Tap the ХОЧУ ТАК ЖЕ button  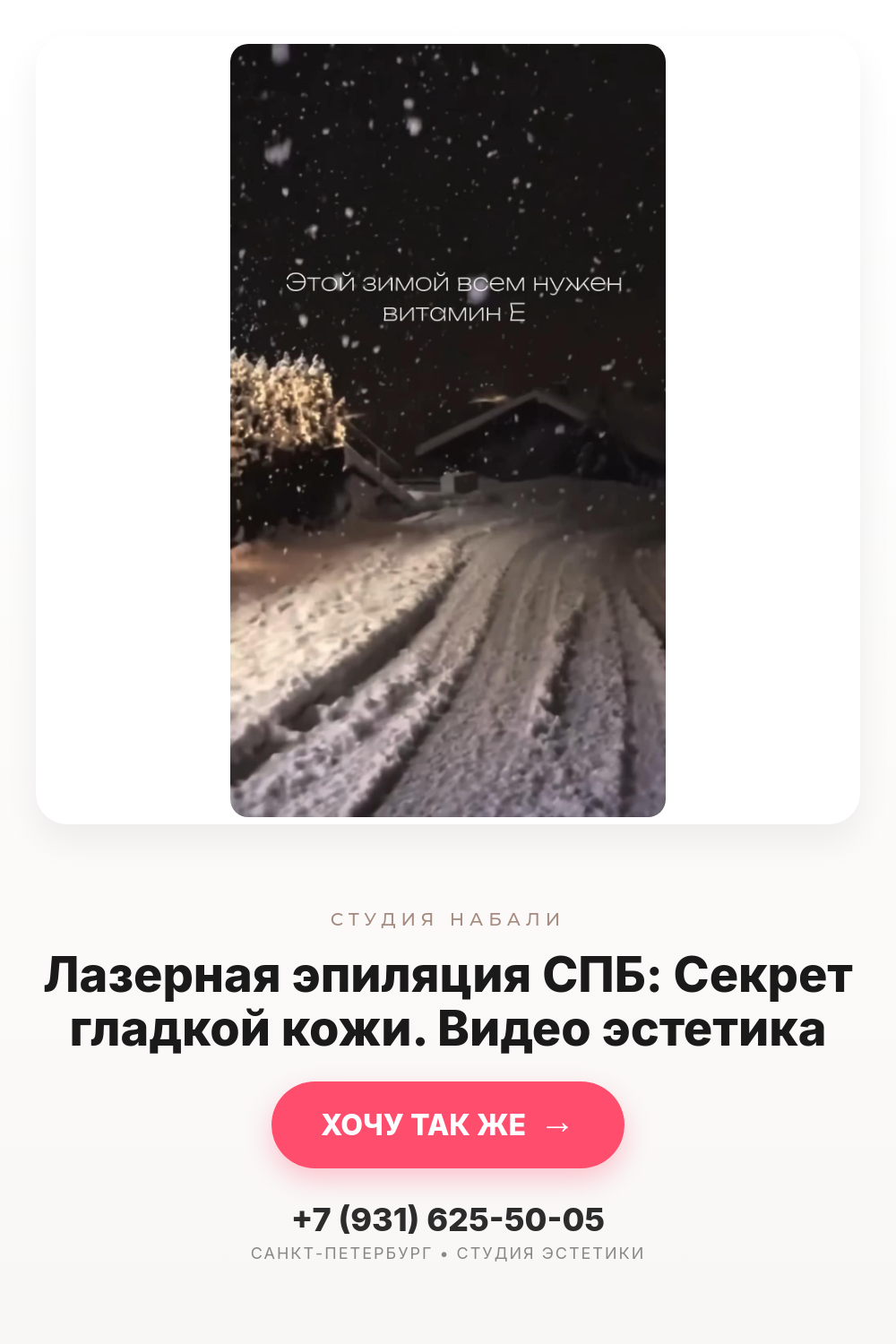[448, 1124]
